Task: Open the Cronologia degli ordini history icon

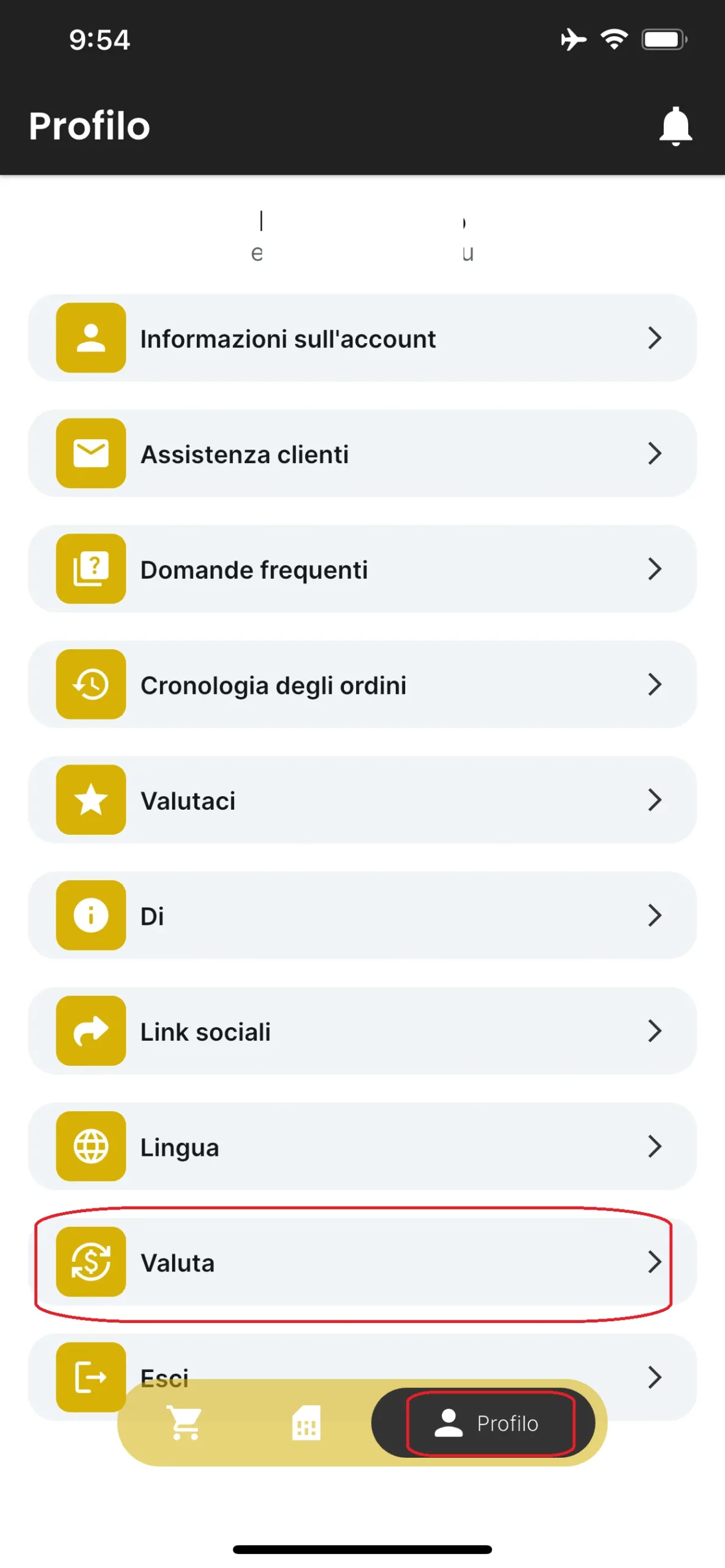Action: [x=90, y=684]
